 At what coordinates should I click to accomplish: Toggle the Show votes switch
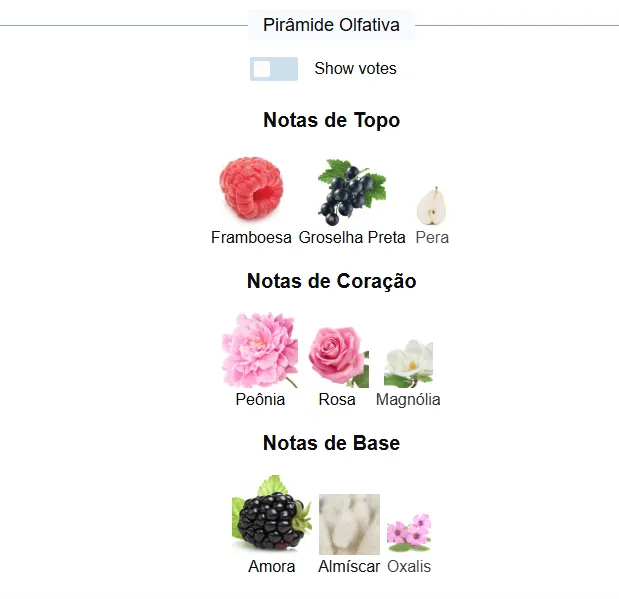[273, 69]
